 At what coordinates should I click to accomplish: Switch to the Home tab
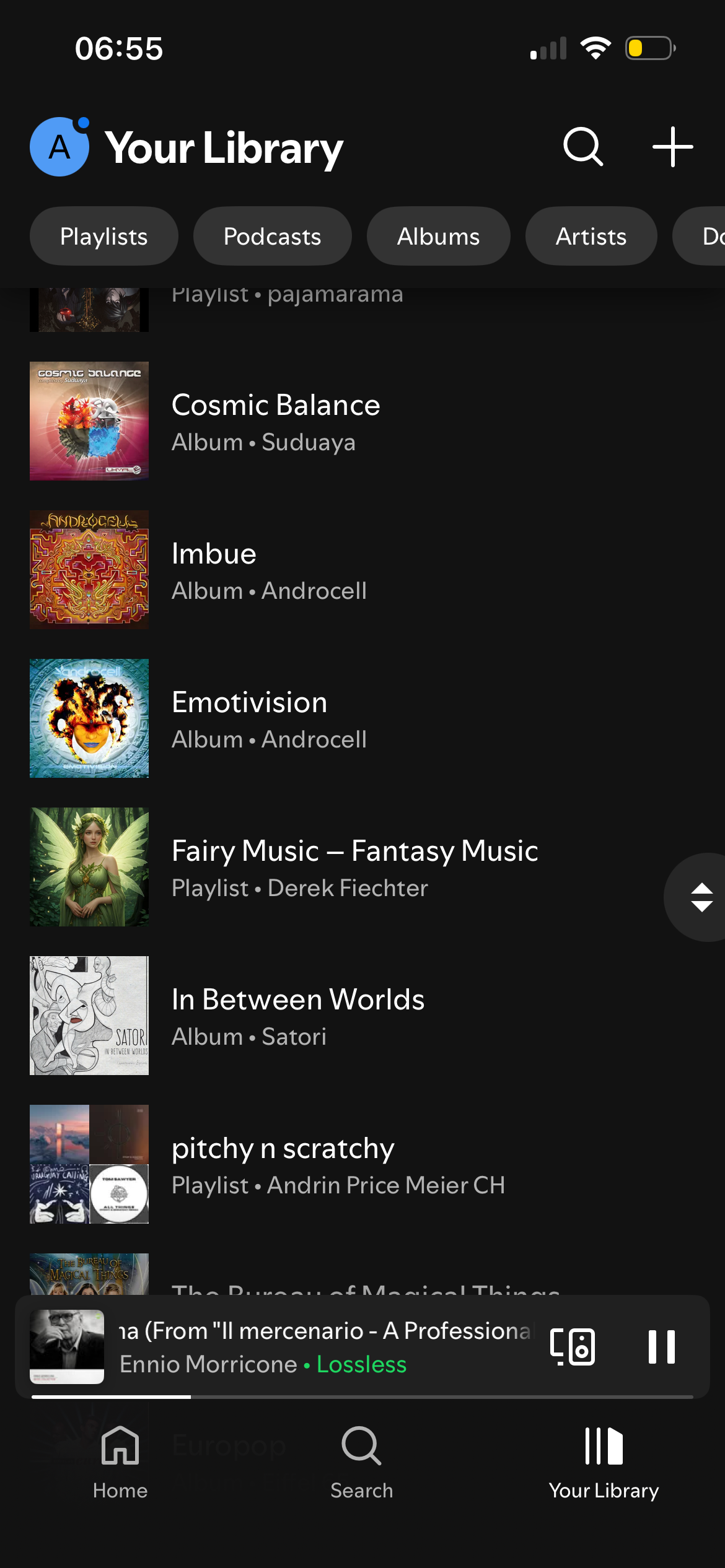click(x=120, y=1463)
